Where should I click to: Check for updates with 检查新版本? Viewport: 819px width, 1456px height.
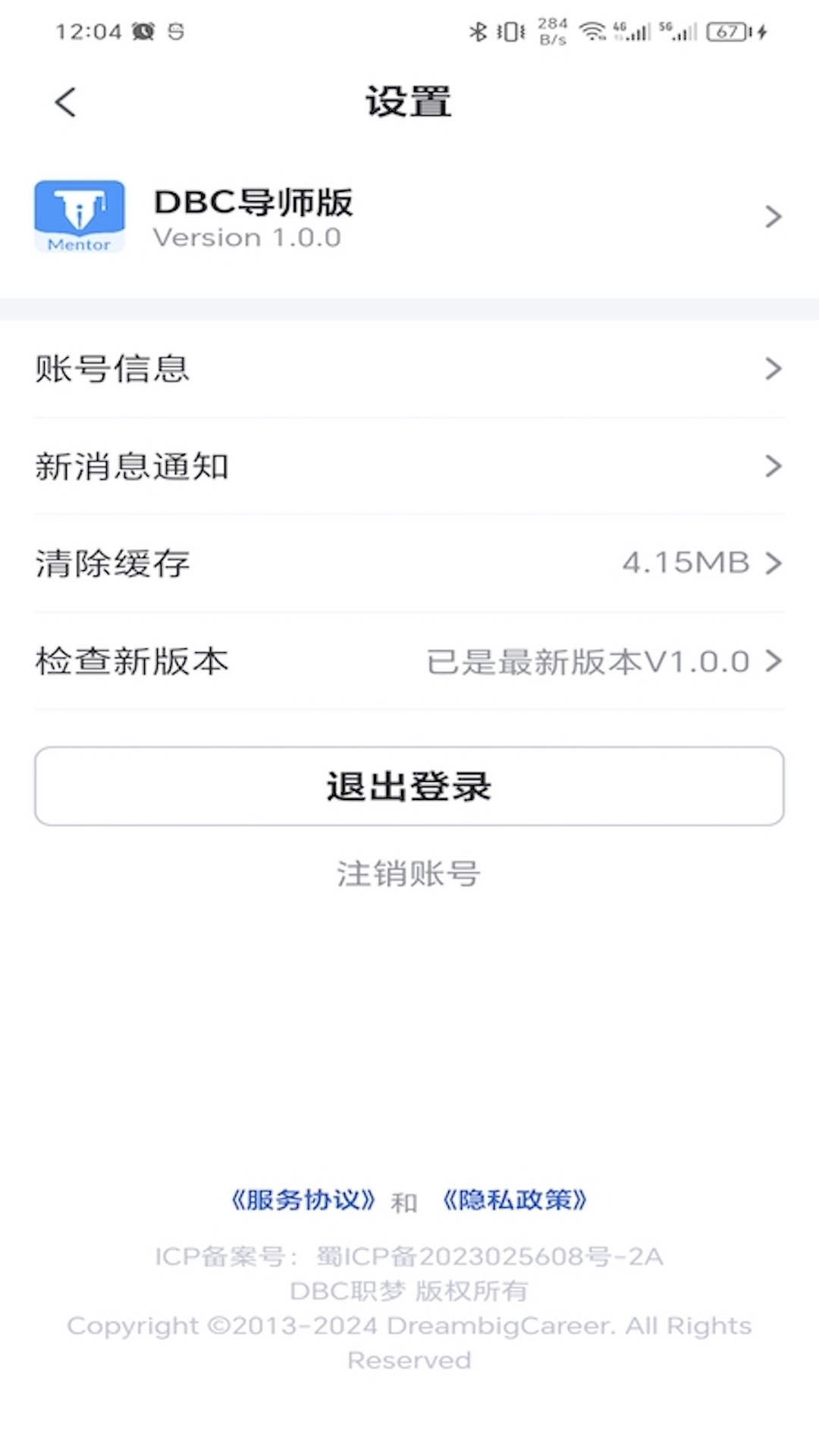(x=409, y=661)
